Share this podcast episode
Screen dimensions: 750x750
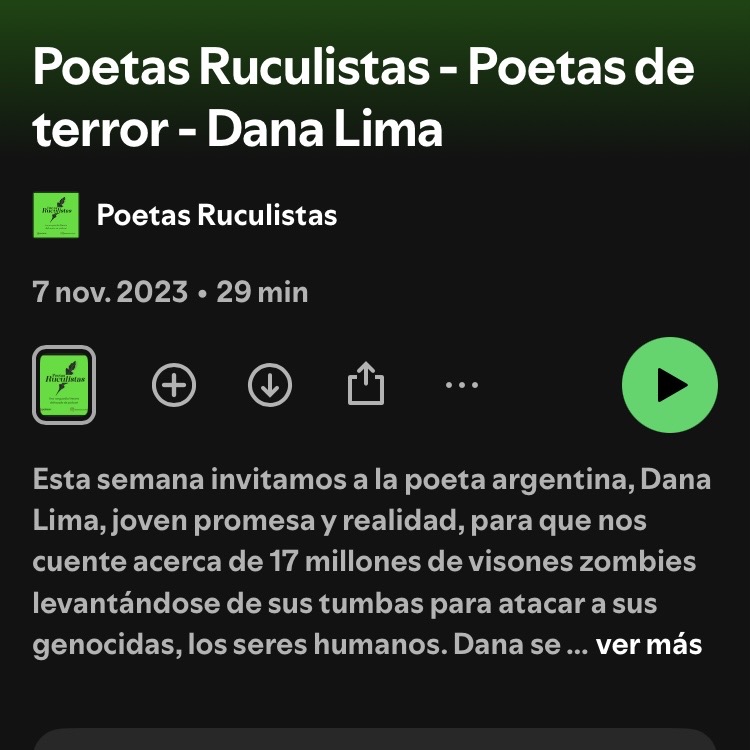pos(366,384)
